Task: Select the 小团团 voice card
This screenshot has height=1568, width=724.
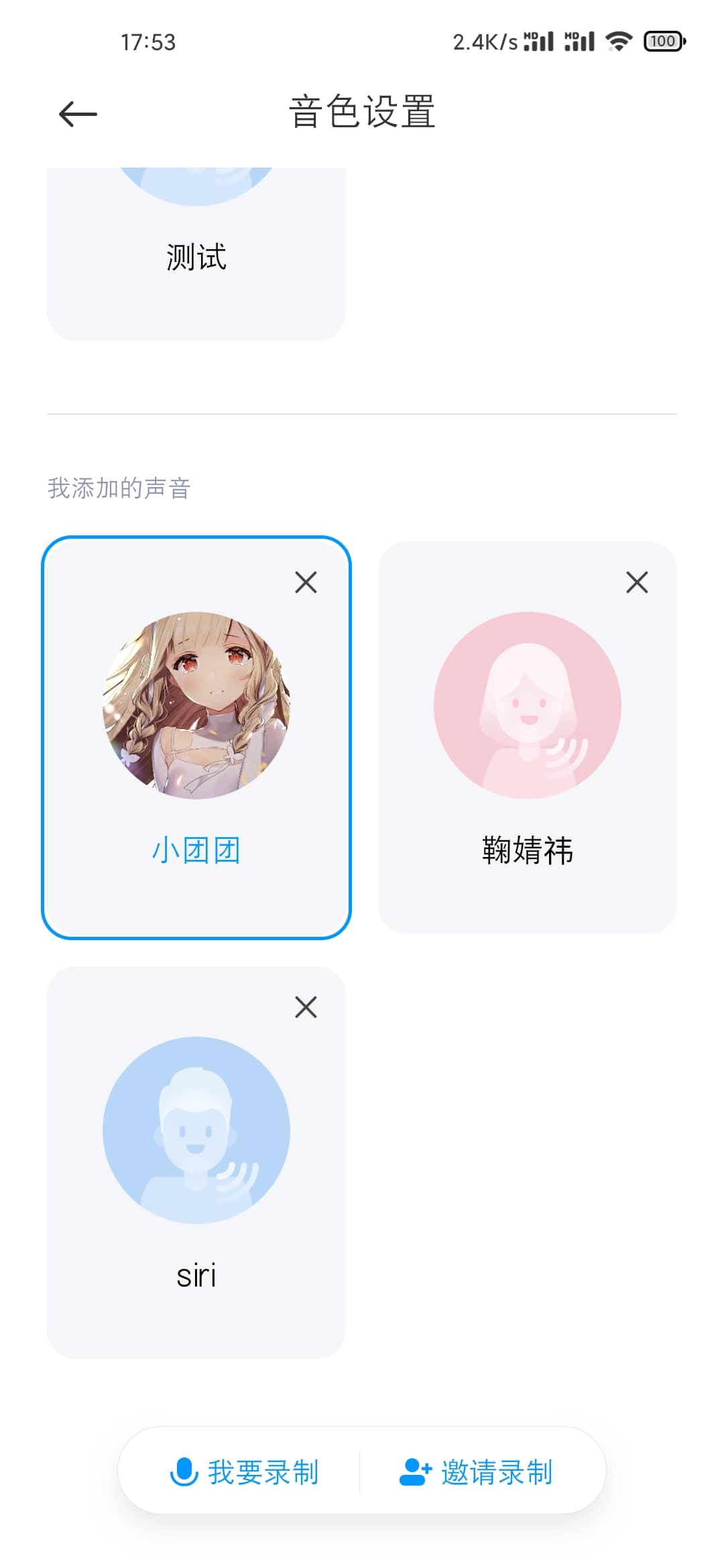Action: click(x=196, y=737)
